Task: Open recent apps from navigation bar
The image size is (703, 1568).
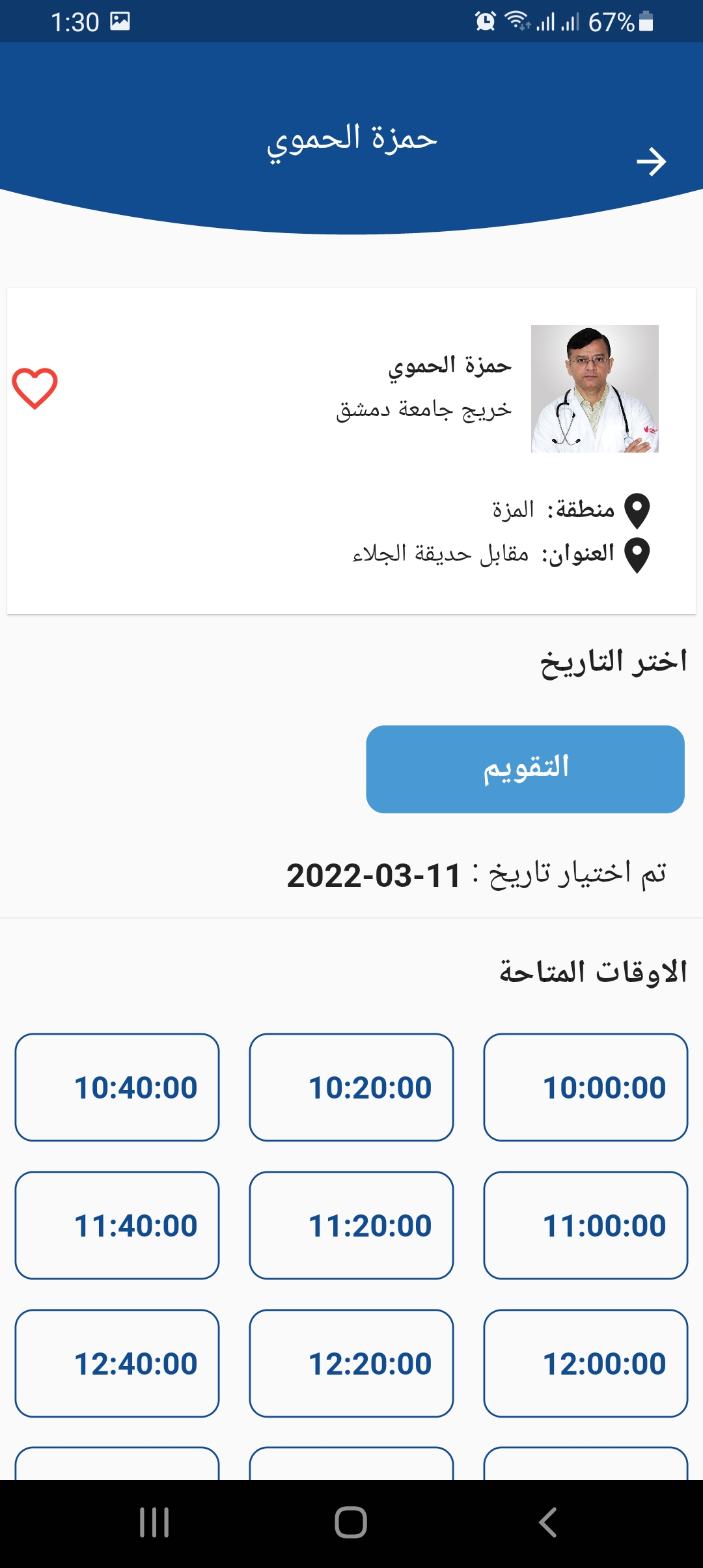Action: 154,1522
